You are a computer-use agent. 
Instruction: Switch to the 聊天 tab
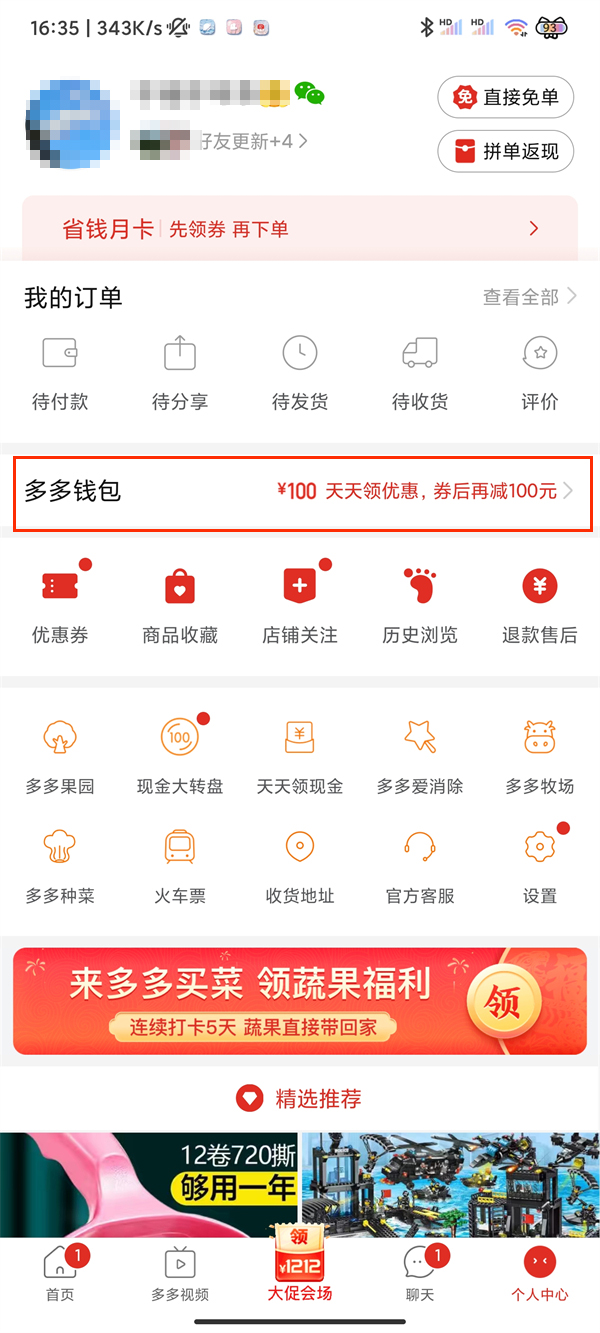pos(420,1274)
